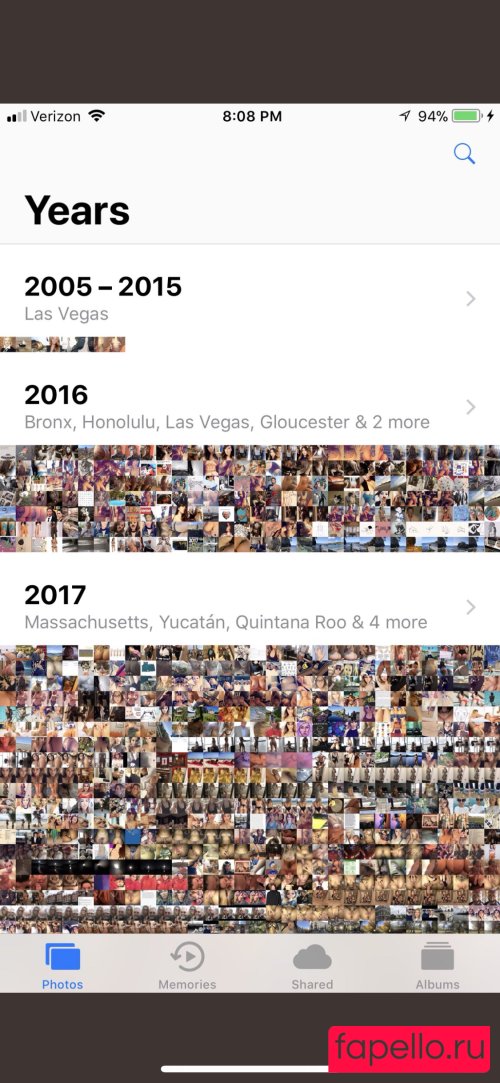Select the Photos tab

62,966
